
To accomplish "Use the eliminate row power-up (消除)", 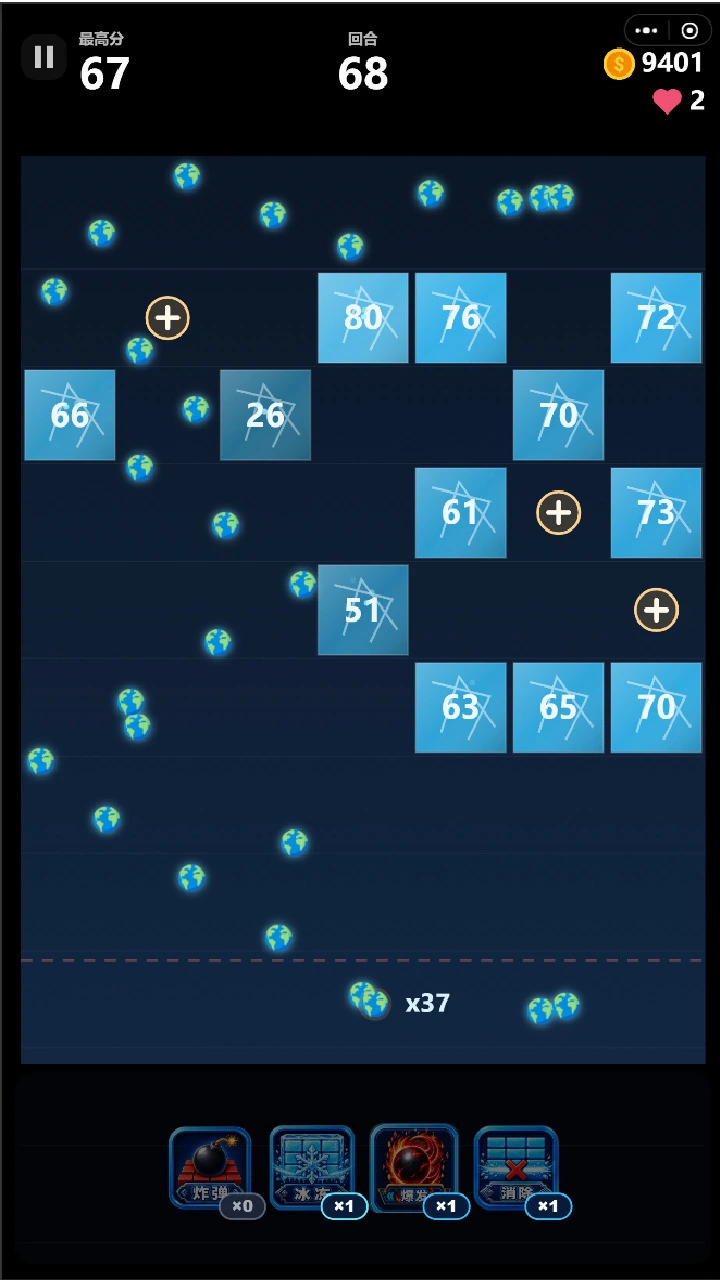I will click(x=516, y=1167).
